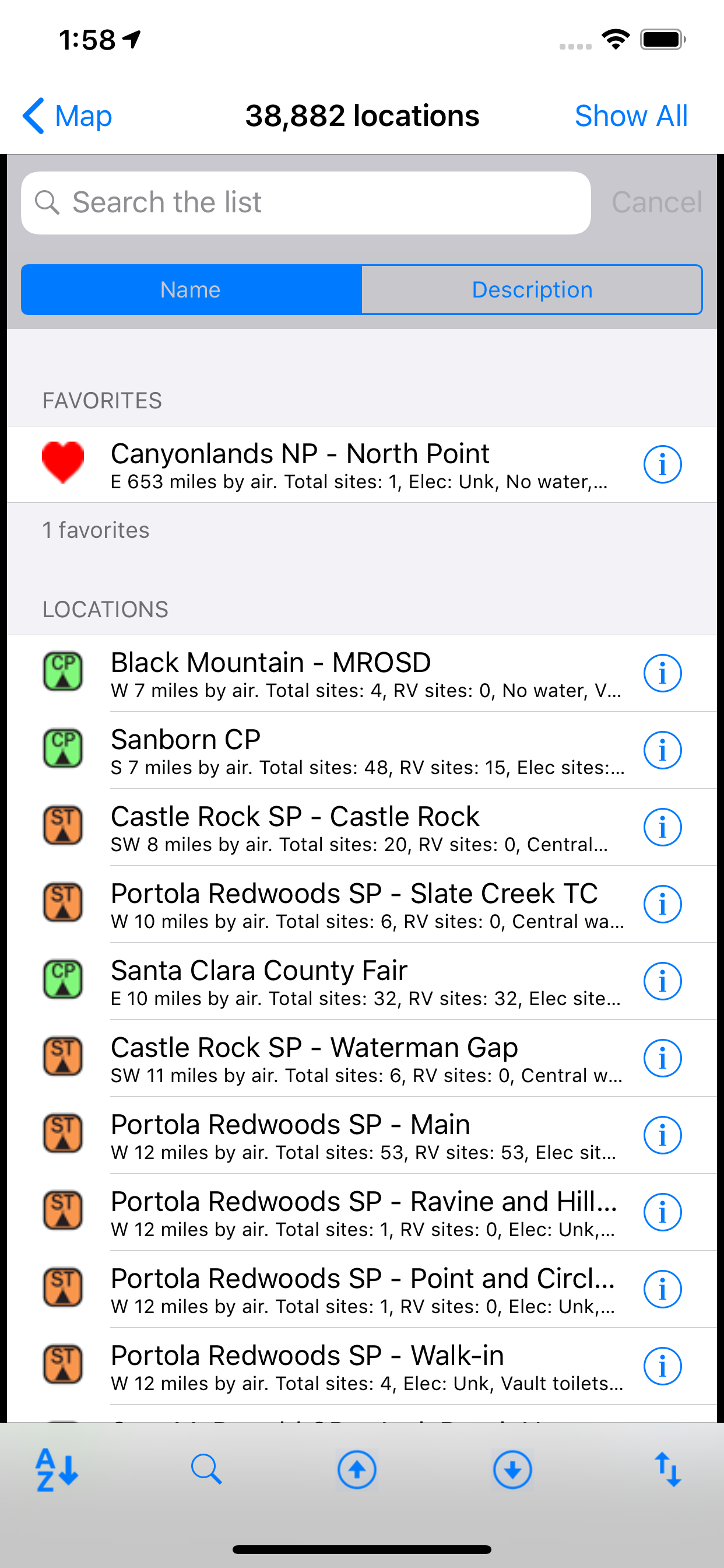This screenshot has height=1568, width=724.
Task: Tap Show All locations
Action: (631, 116)
